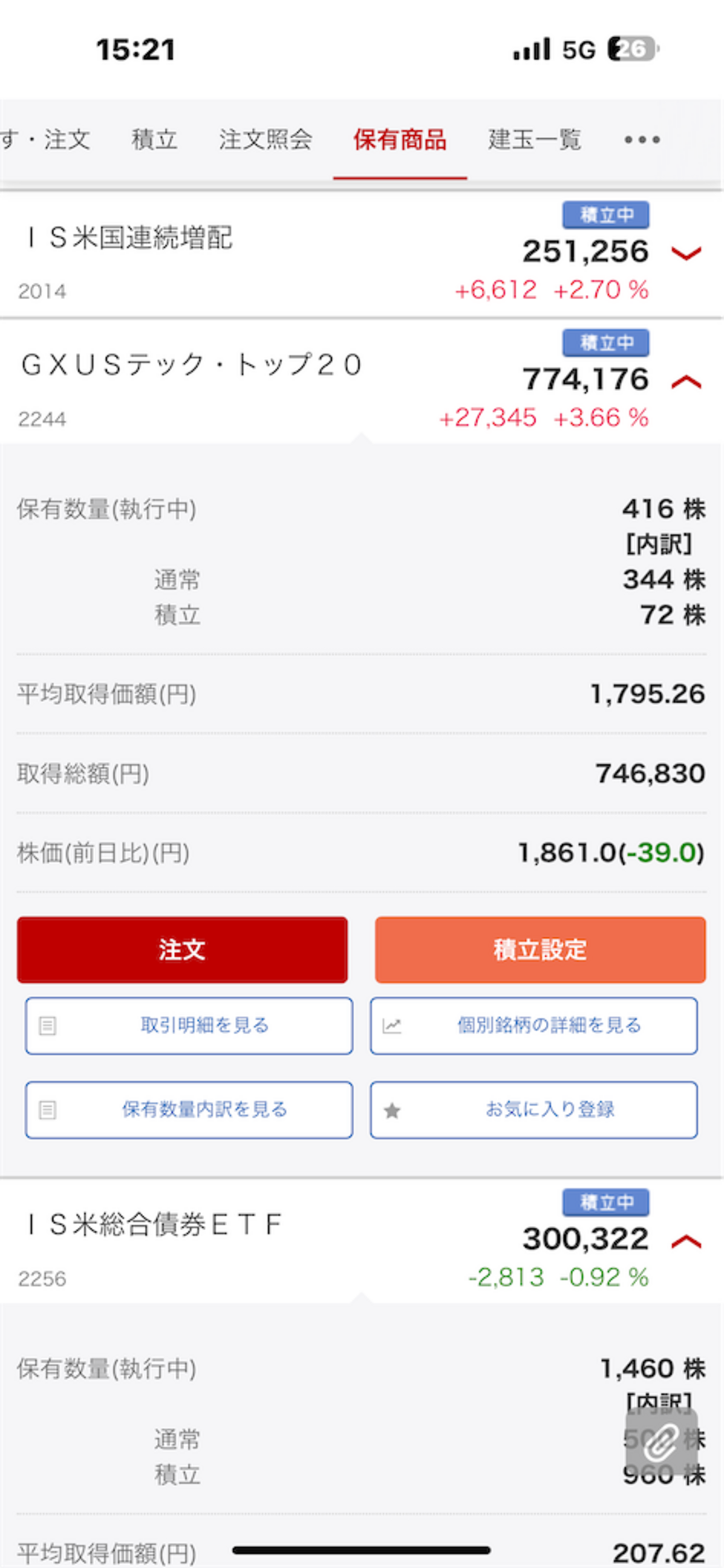Show 保有数量内訳を見る breakdown
724x1568 pixels.
tap(189, 1109)
